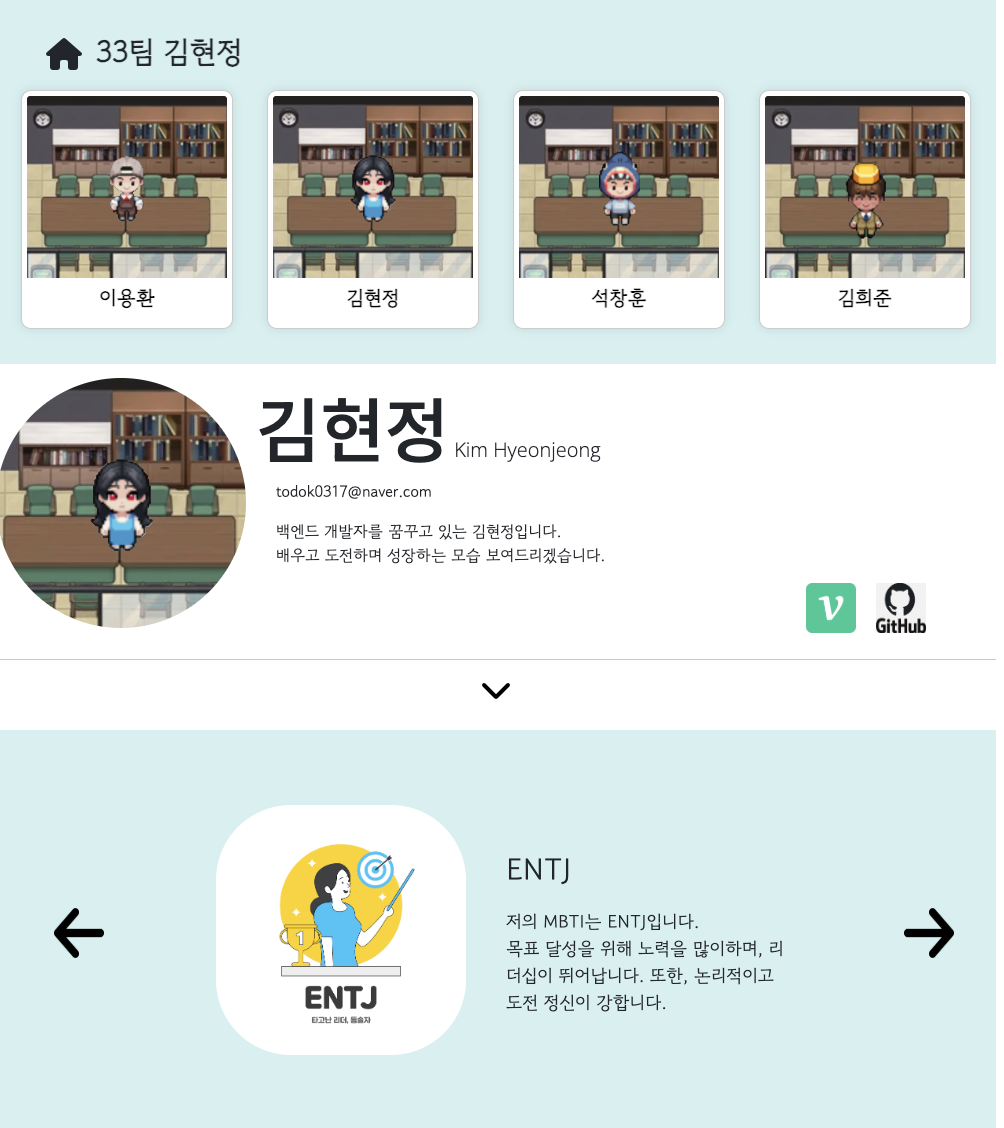Go to the home page icon

tap(64, 54)
